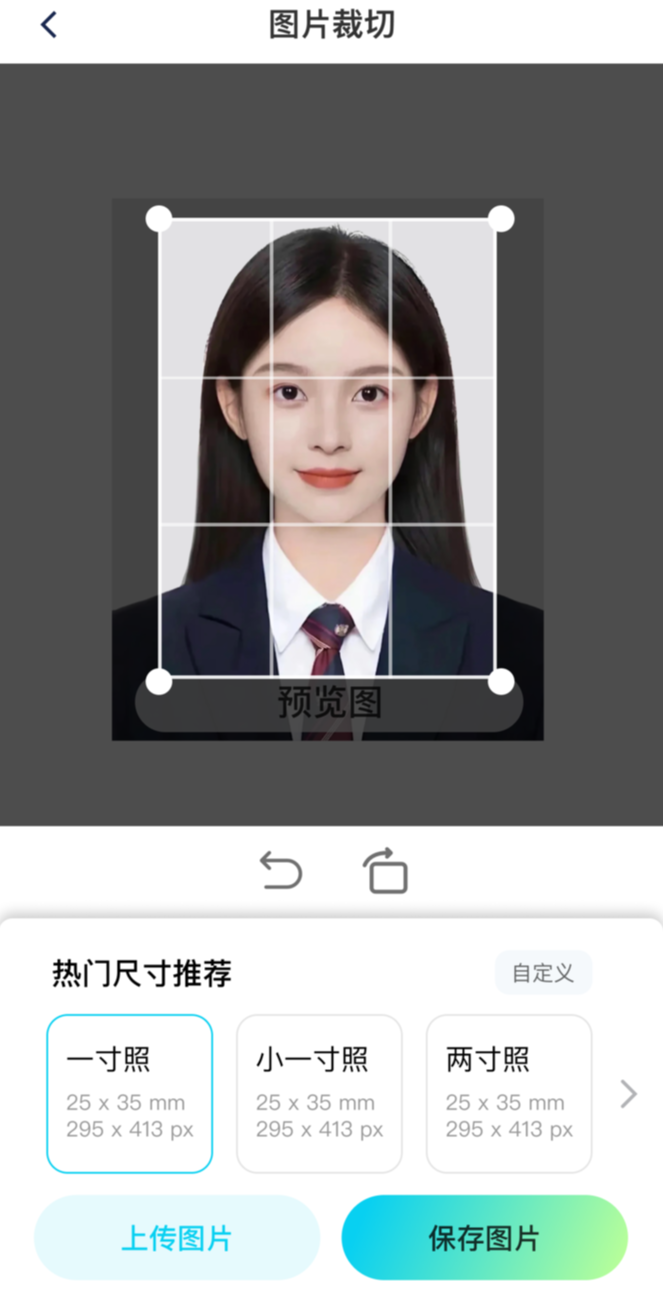Viewport: 663px width, 1290px height.
Task: Save the cropped photo with 保存图片
Action: pyautogui.click(x=485, y=1238)
